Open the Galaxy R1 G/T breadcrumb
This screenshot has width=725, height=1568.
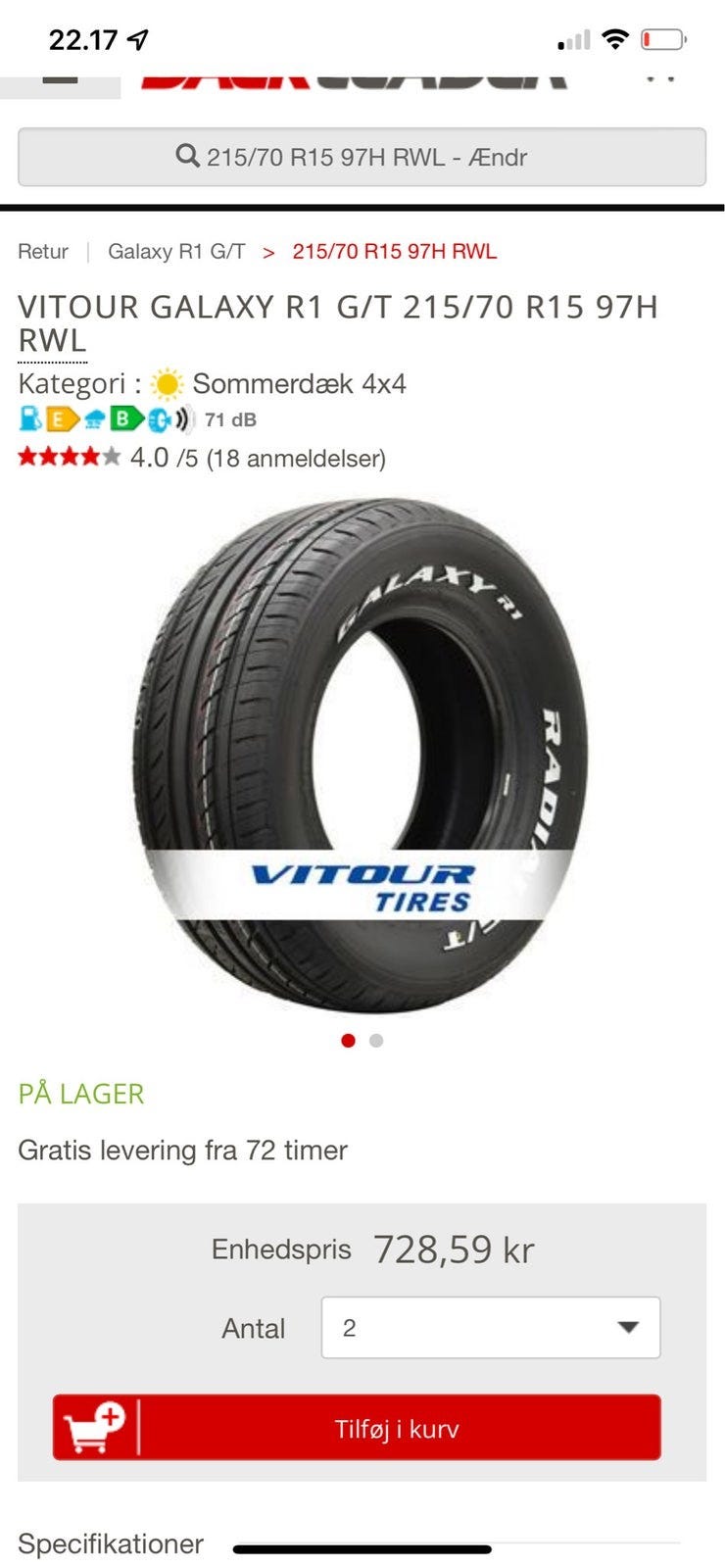176,252
